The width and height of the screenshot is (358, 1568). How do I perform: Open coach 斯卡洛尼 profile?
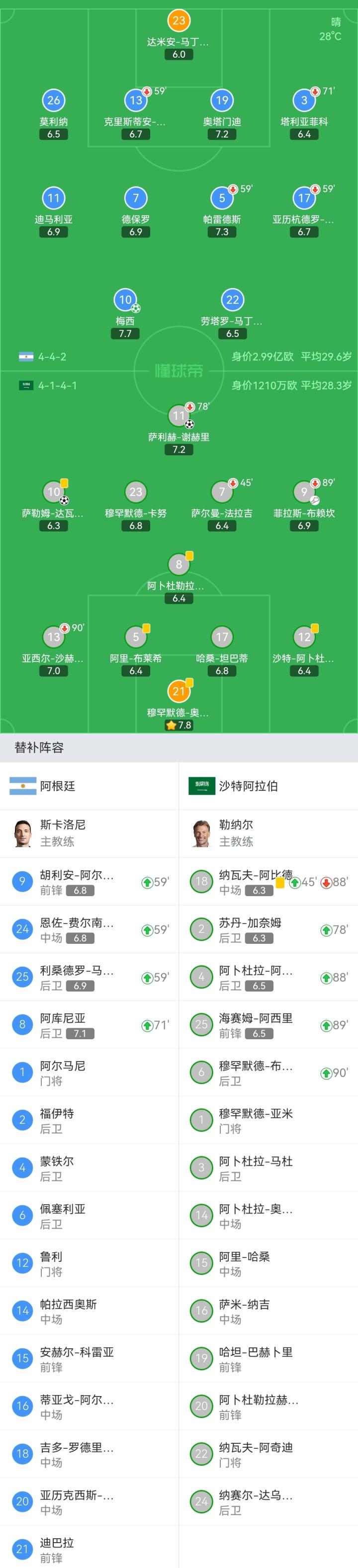(x=89, y=832)
